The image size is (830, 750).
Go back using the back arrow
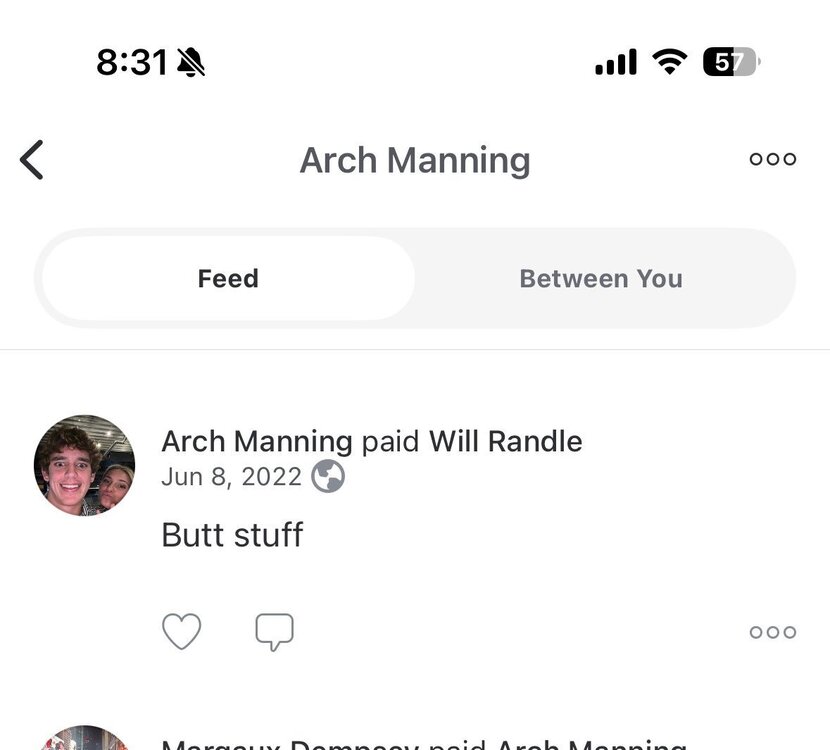pyautogui.click(x=33, y=160)
